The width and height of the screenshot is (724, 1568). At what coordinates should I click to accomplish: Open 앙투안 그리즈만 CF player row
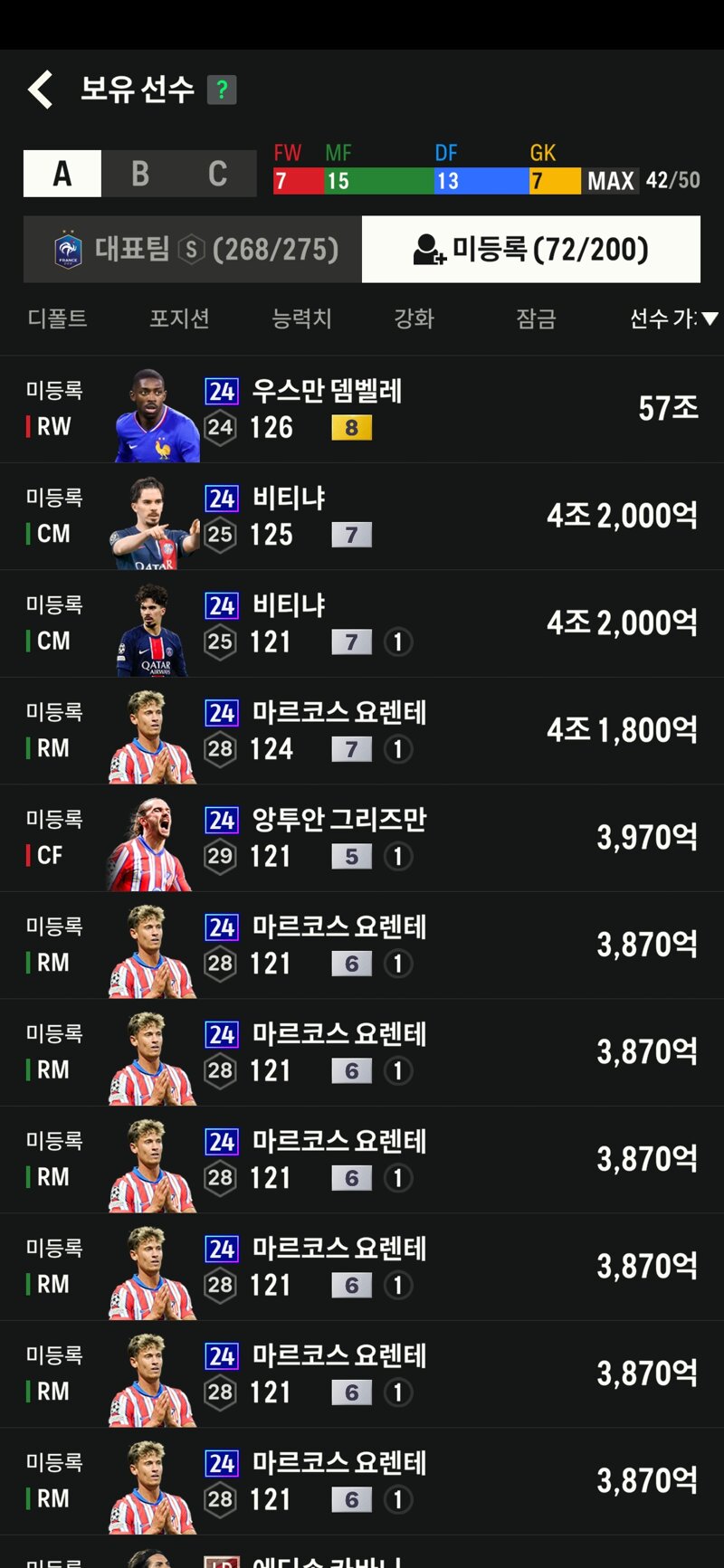tap(362, 838)
